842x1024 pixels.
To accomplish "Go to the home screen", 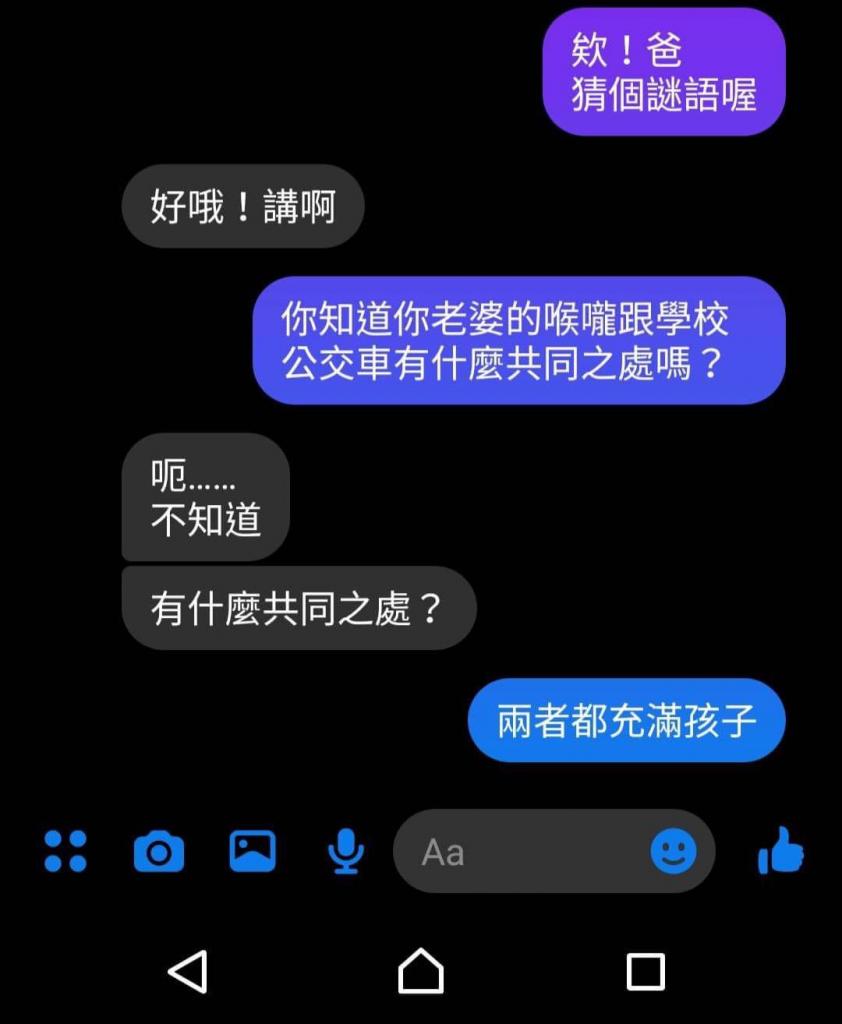I will (x=420, y=970).
